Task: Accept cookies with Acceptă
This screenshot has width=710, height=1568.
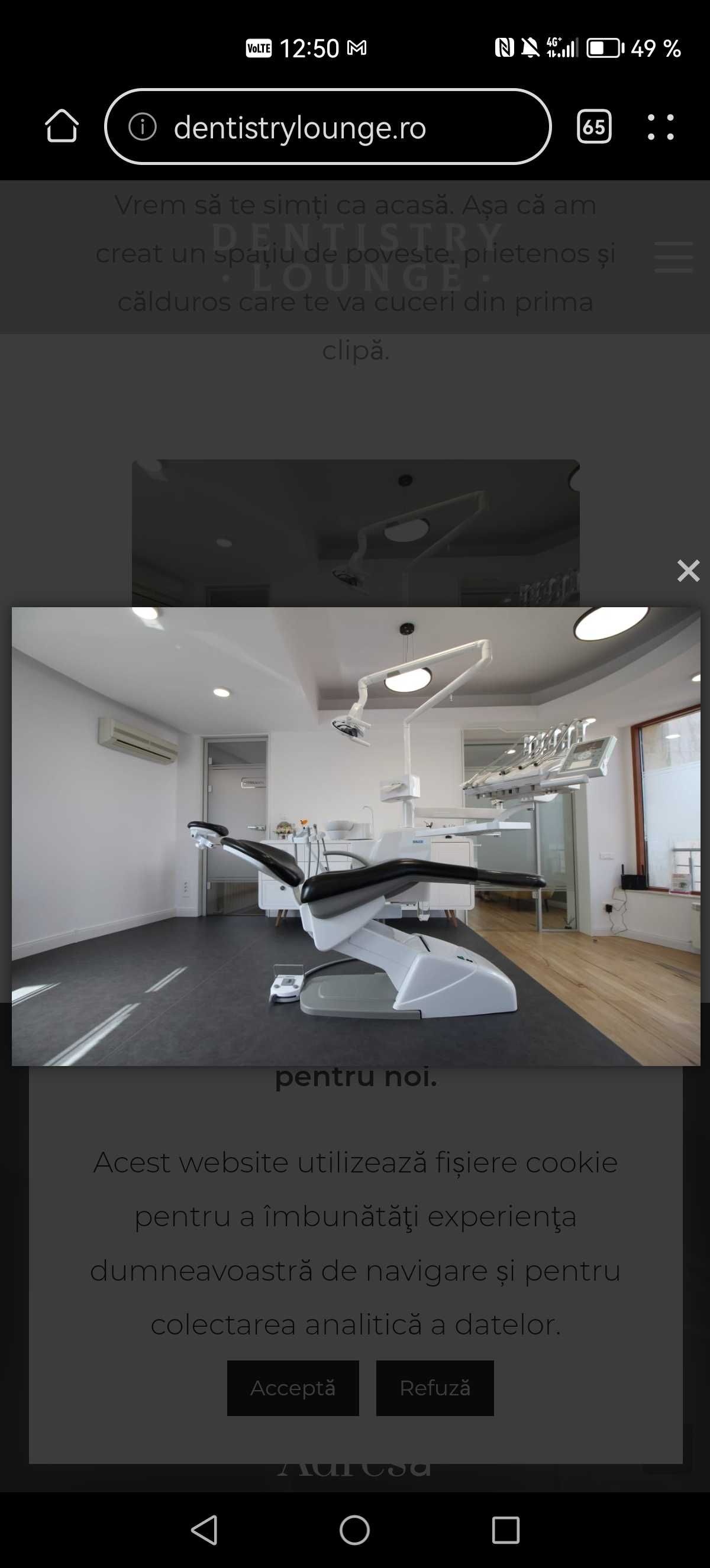Action: tap(293, 1388)
